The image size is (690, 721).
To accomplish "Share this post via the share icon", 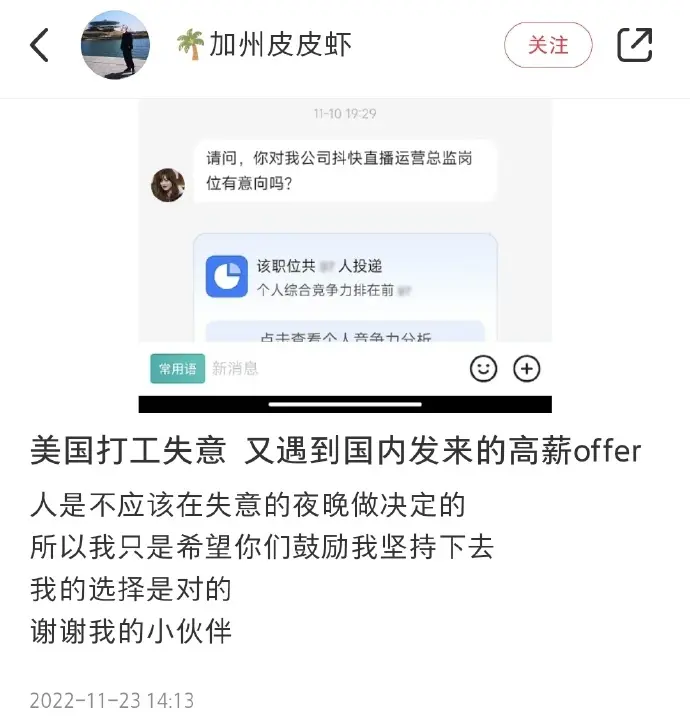I will tap(635, 45).
